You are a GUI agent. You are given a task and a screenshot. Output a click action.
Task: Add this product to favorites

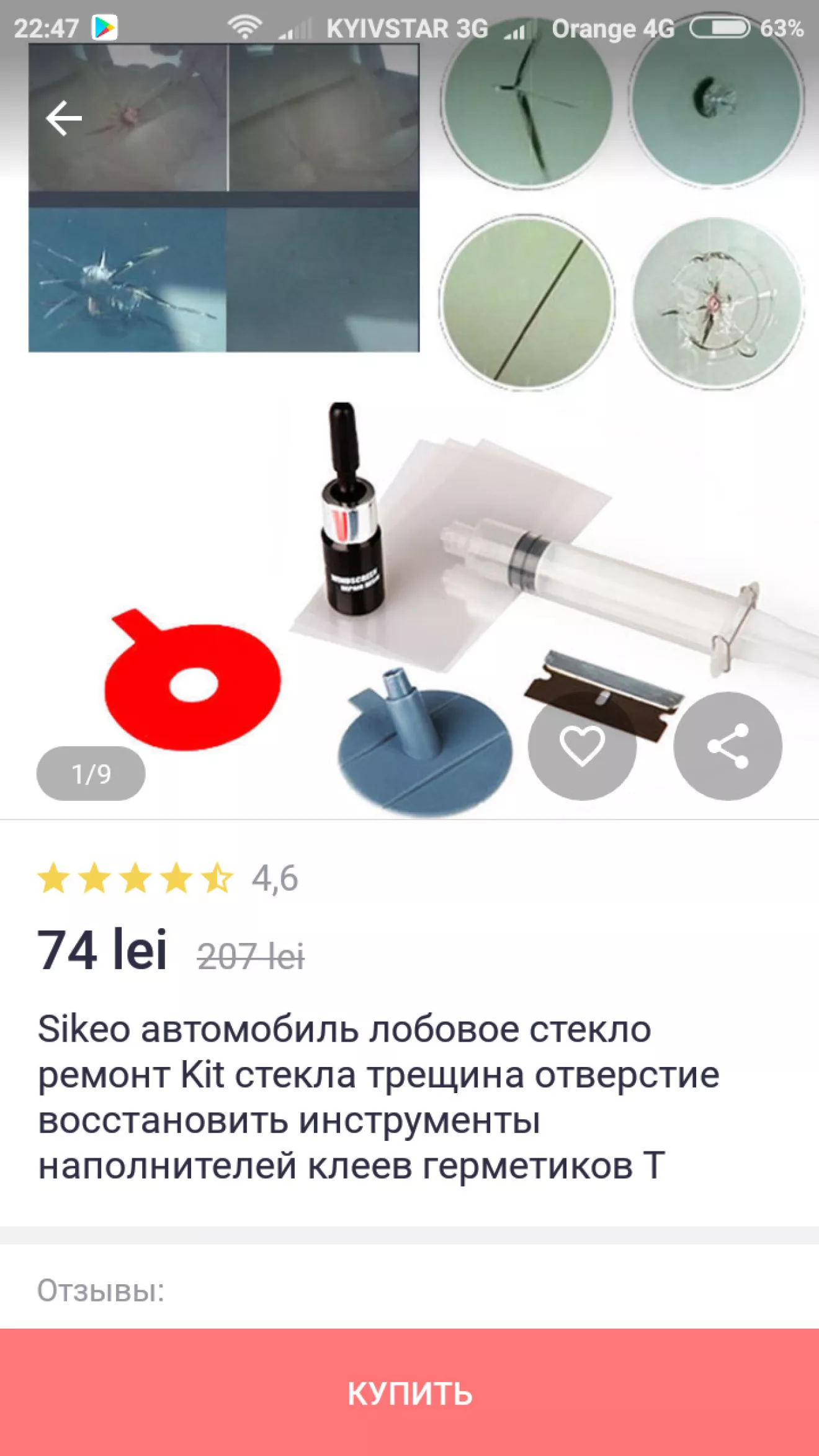pos(581,746)
